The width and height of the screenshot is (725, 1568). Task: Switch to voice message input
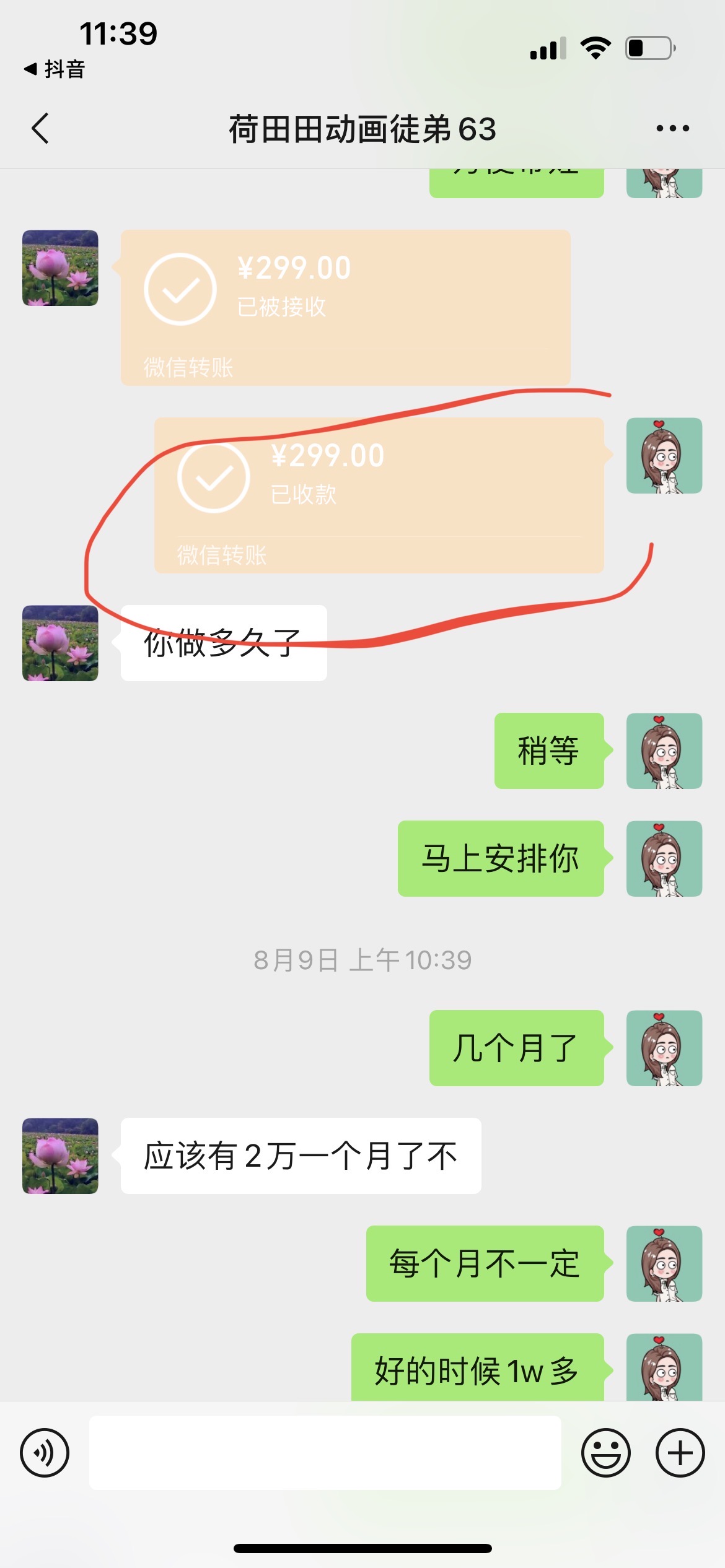pos(45,1452)
